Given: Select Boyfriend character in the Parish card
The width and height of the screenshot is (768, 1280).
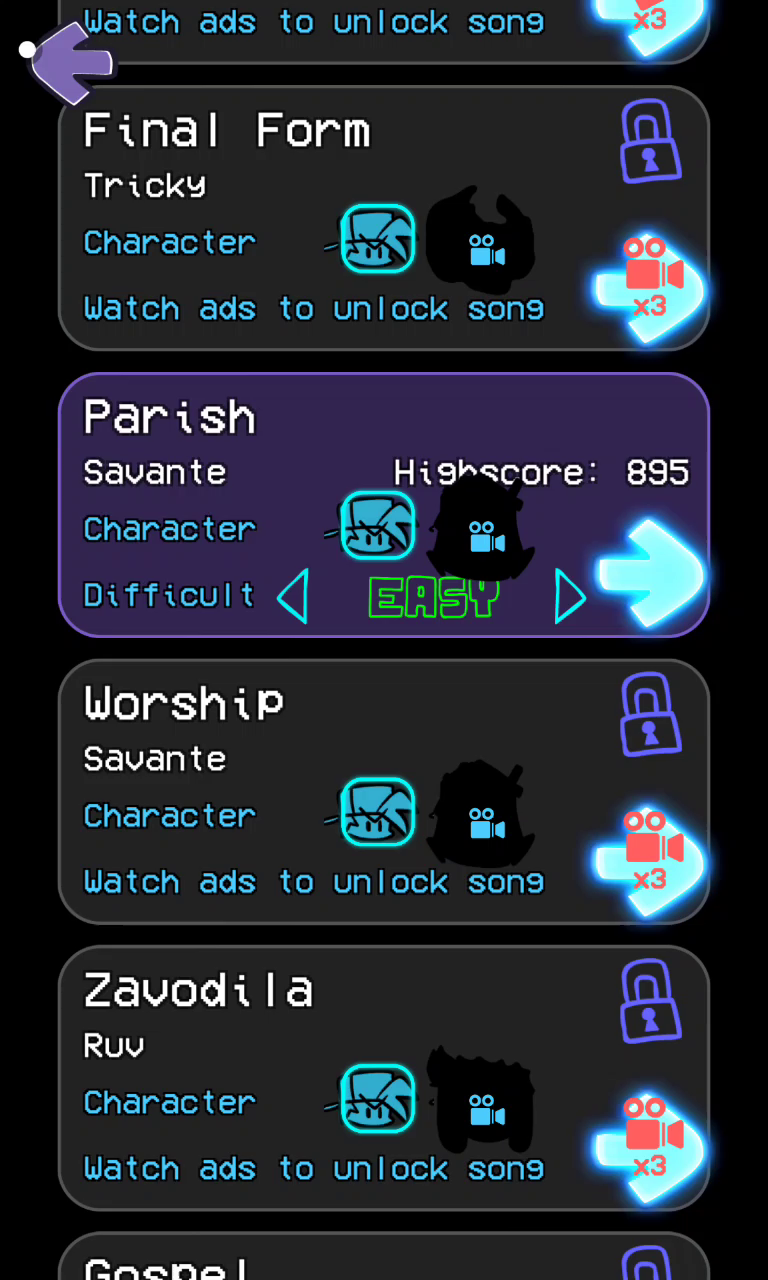Looking at the screenshot, I should tap(377, 526).
